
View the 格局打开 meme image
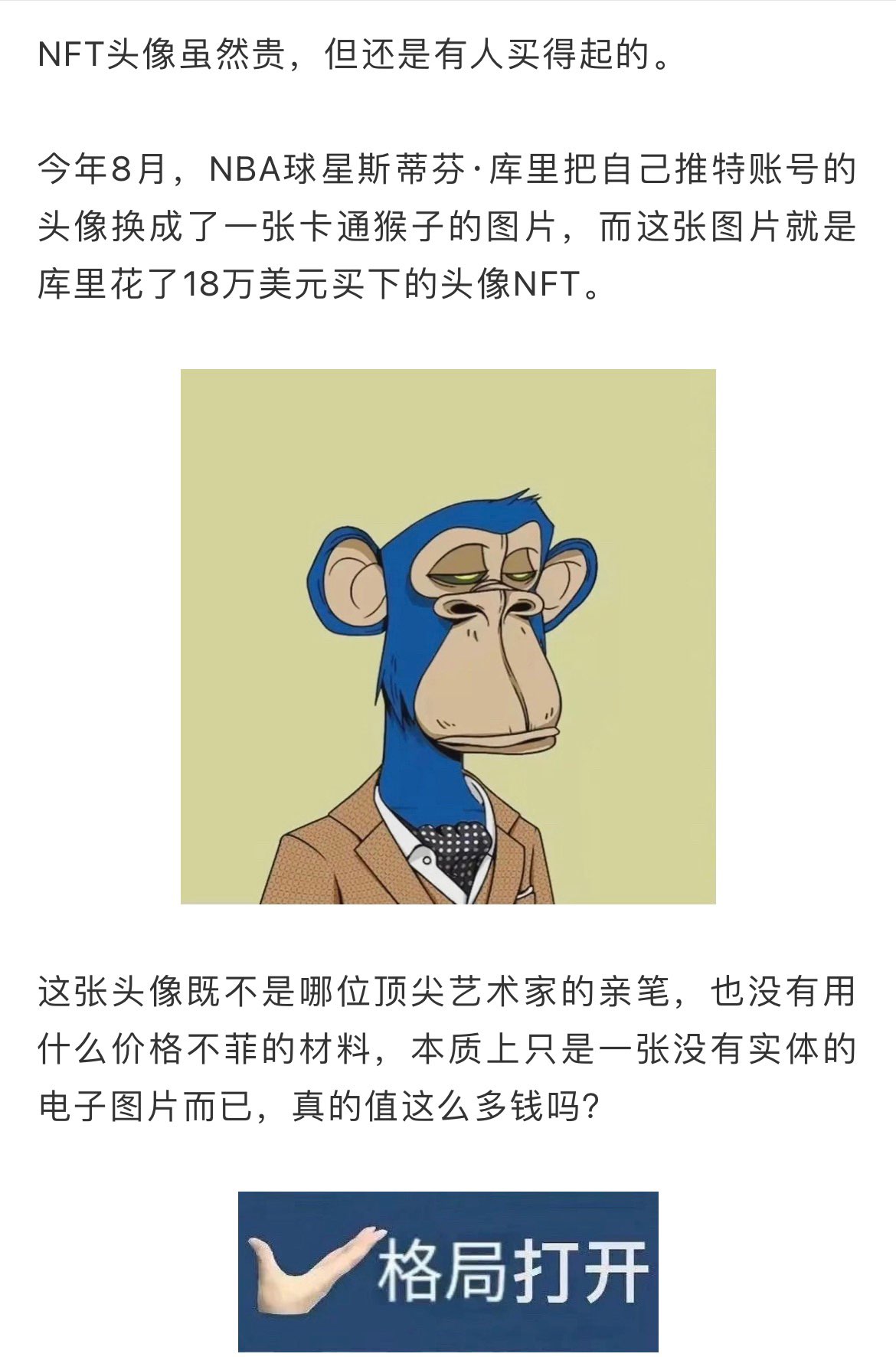pyautogui.click(x=448, y=1271)
